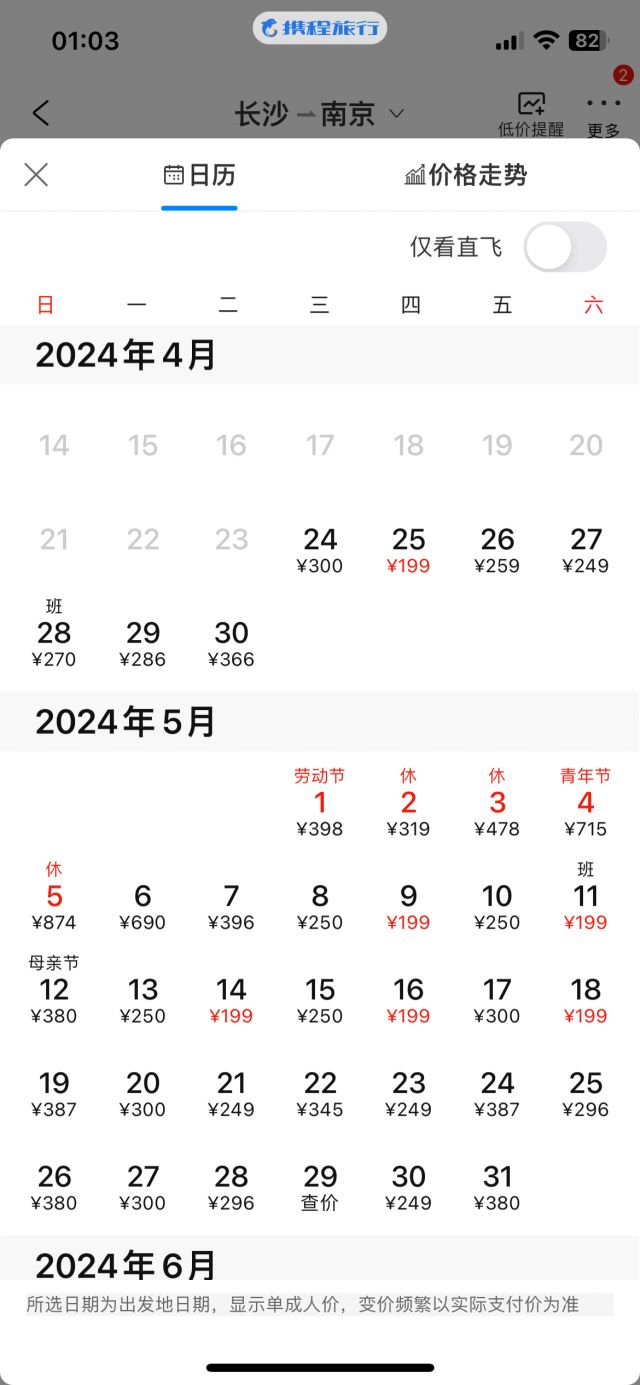Pick May 9 priced at ¥199

(408, 906)
